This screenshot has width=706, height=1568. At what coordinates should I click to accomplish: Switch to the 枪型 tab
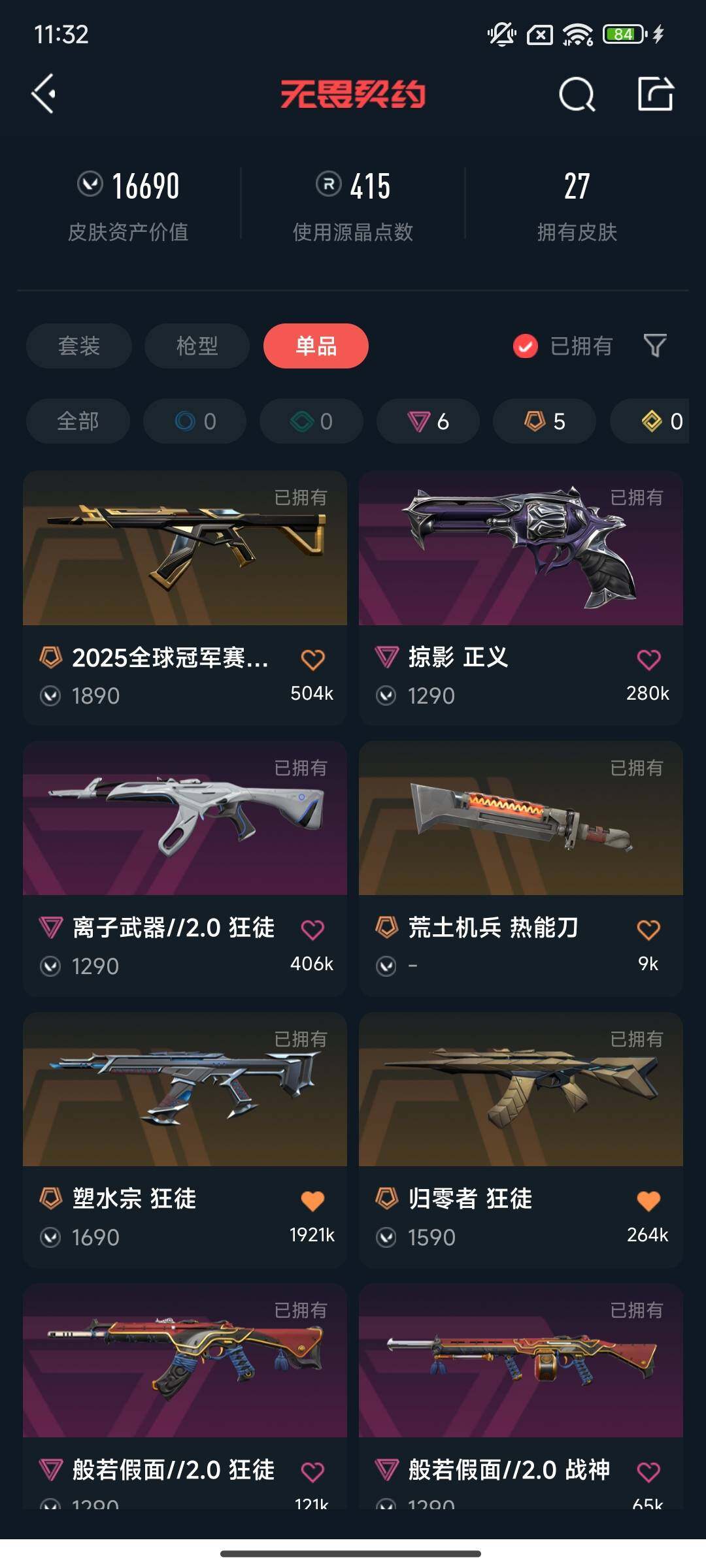coord(197,346)
